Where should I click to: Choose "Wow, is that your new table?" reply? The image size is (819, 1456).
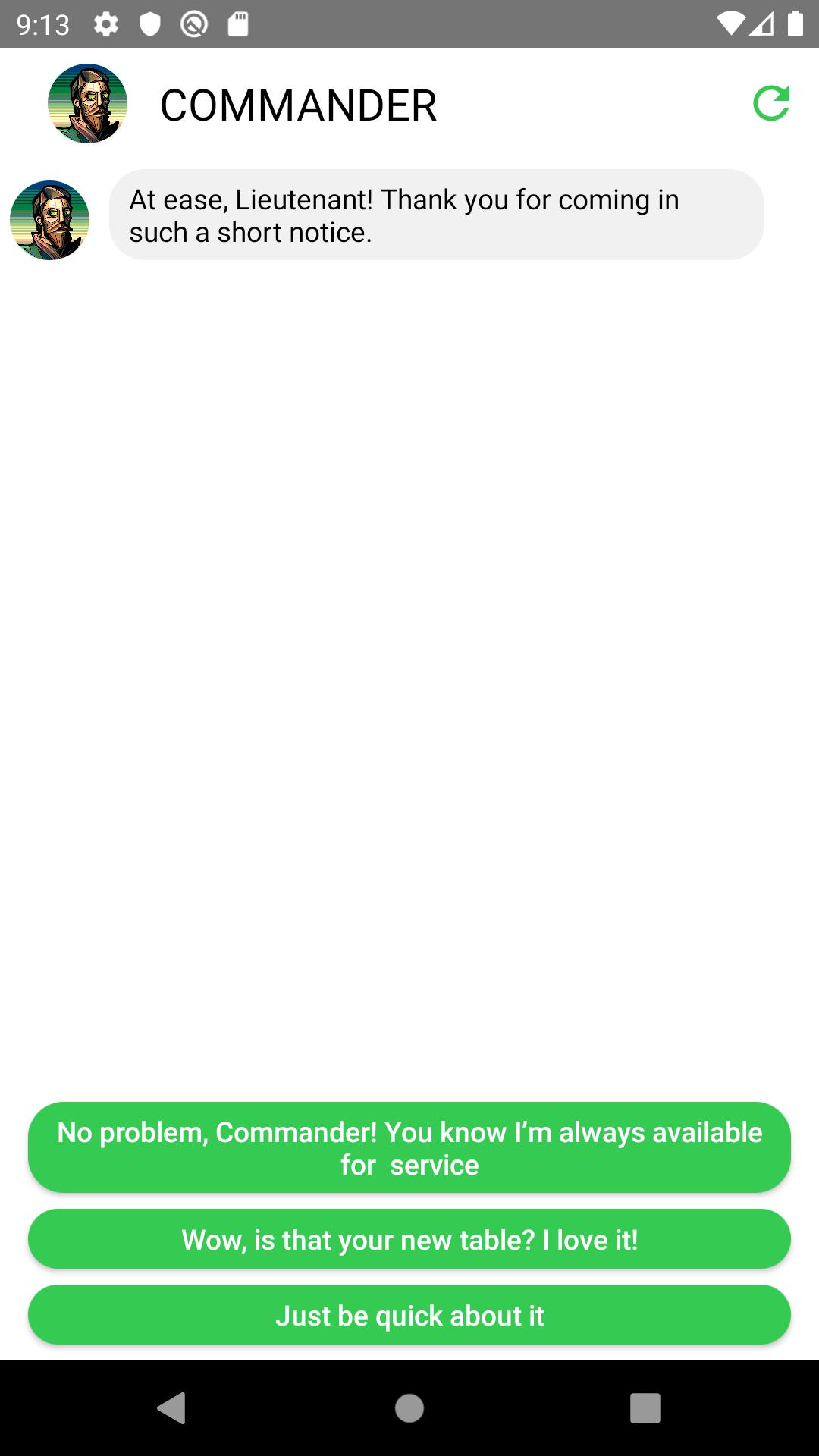(x=409, y=1239)
